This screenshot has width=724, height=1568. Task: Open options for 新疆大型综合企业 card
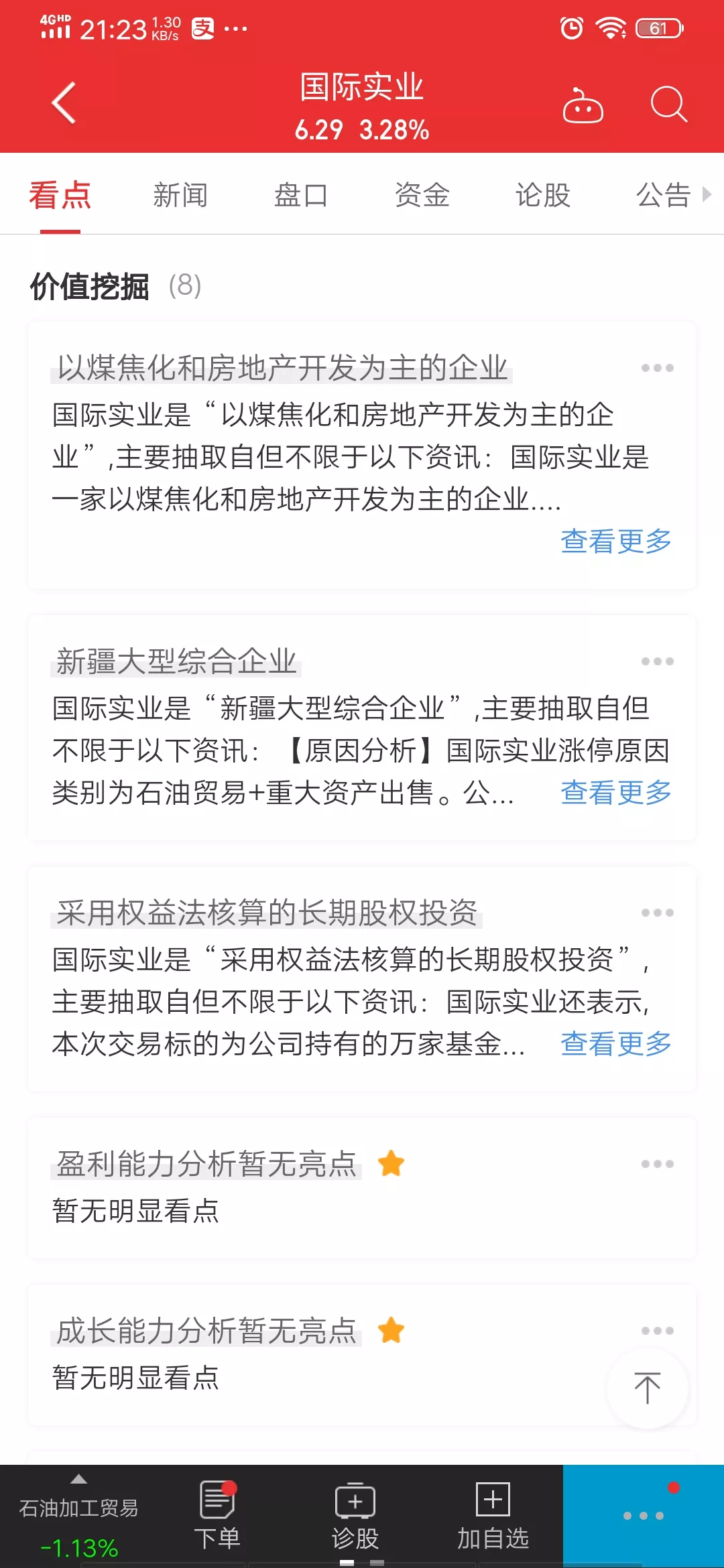click(x=657, y=661)
